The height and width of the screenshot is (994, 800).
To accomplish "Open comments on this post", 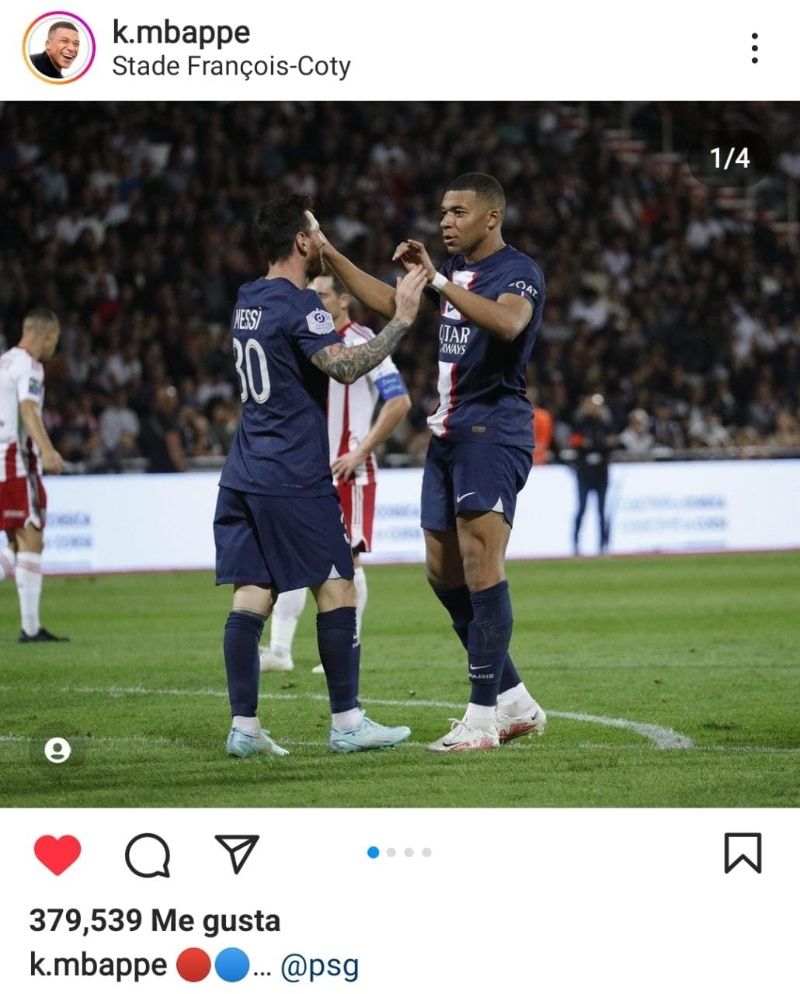I will tap(147, 855).
